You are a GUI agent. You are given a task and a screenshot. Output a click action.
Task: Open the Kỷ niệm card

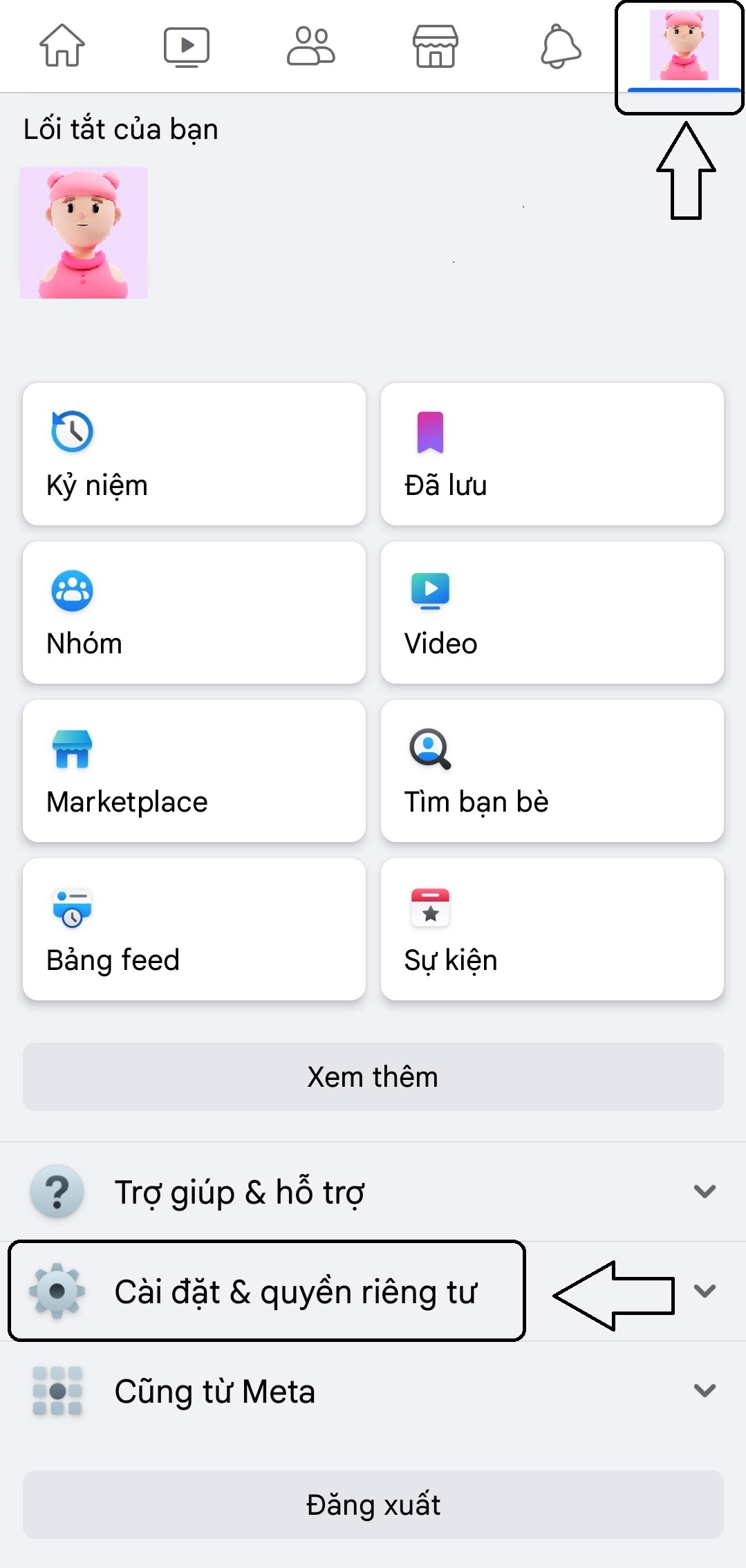(x=194, y=454)
